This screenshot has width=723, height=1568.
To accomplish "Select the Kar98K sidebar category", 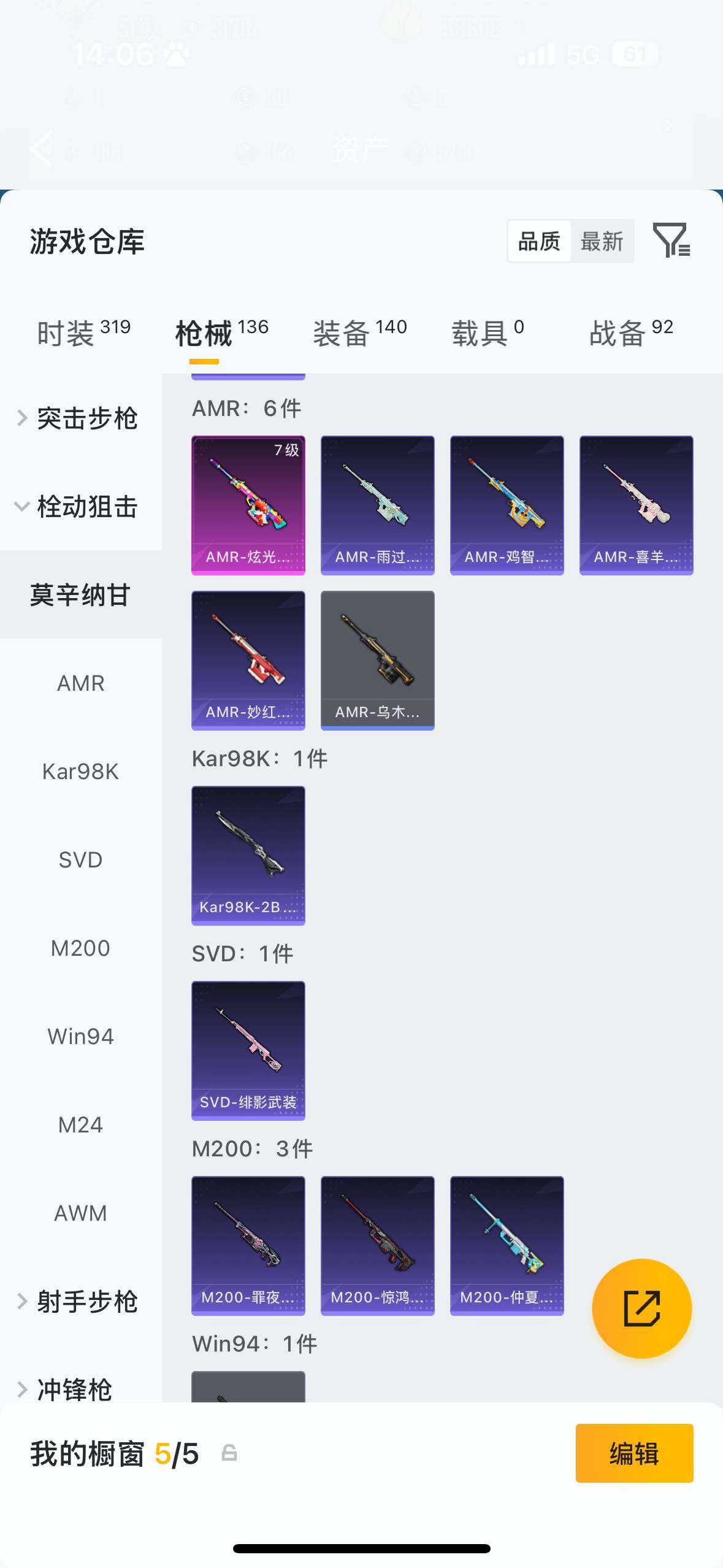I will click(80, 771).
